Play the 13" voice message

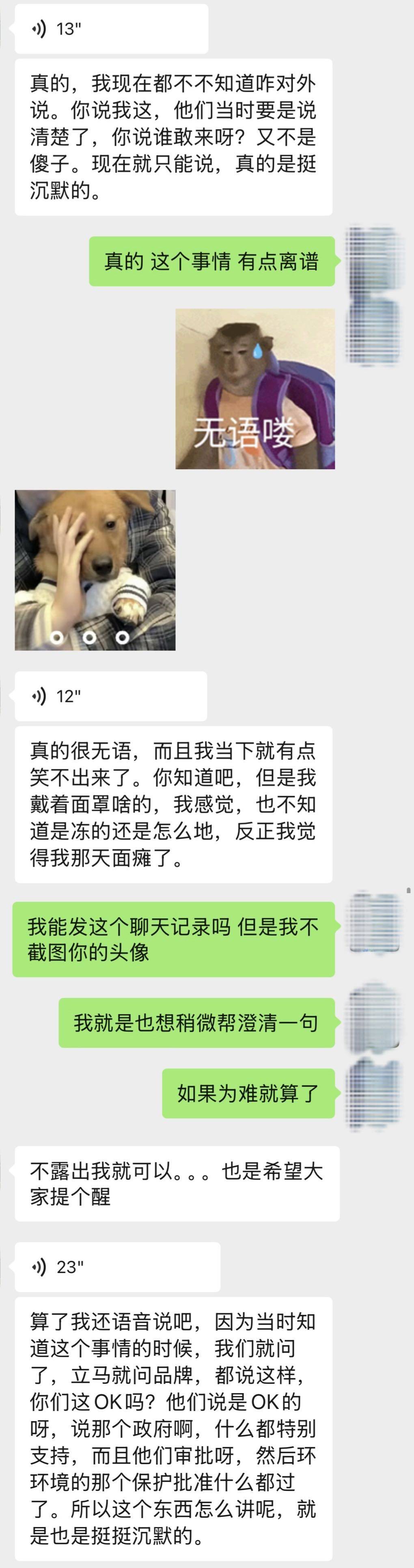111,28
